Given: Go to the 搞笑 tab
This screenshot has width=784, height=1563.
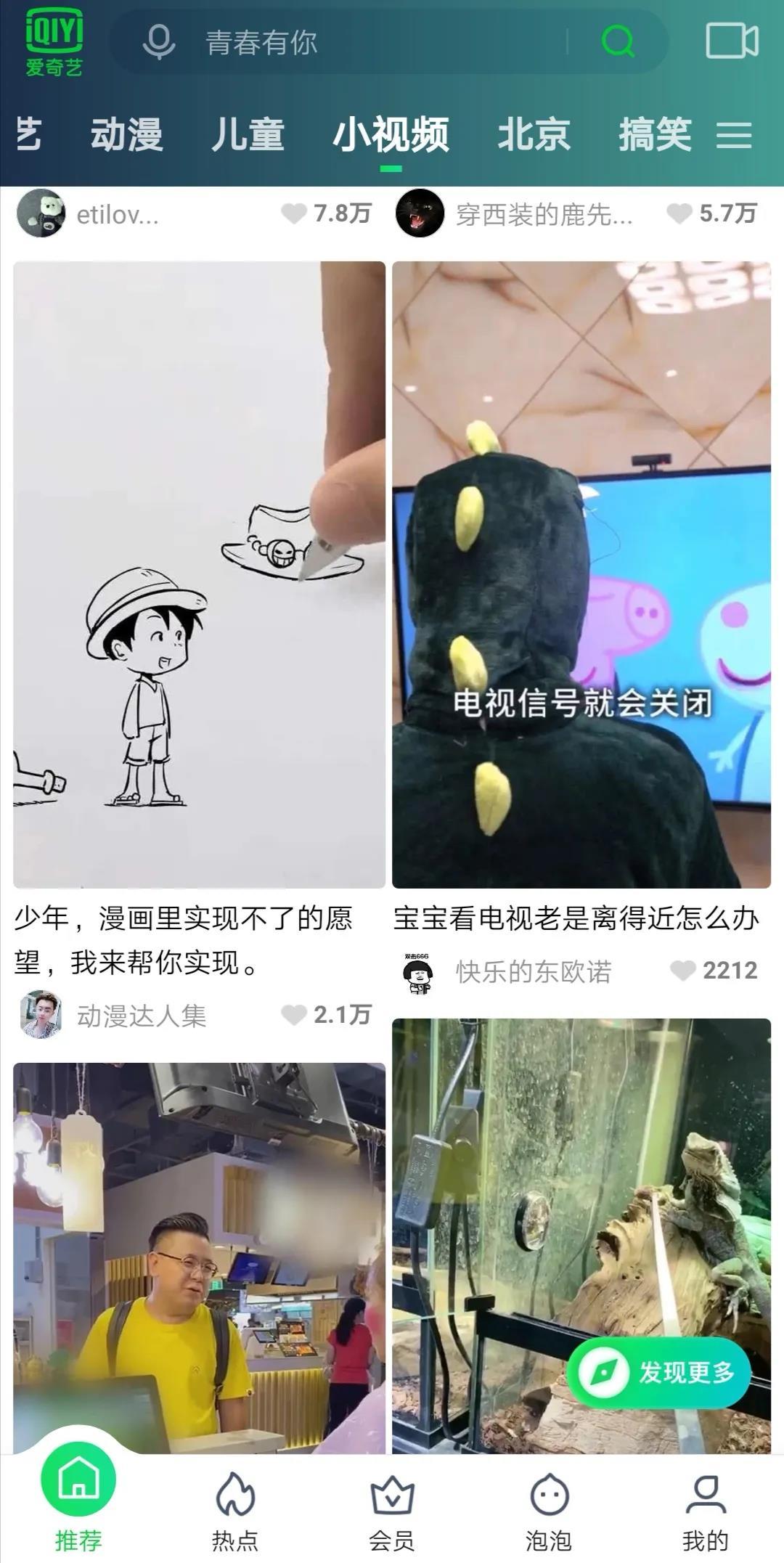Looking at the screenshot, I should click(x=655, y=135).
